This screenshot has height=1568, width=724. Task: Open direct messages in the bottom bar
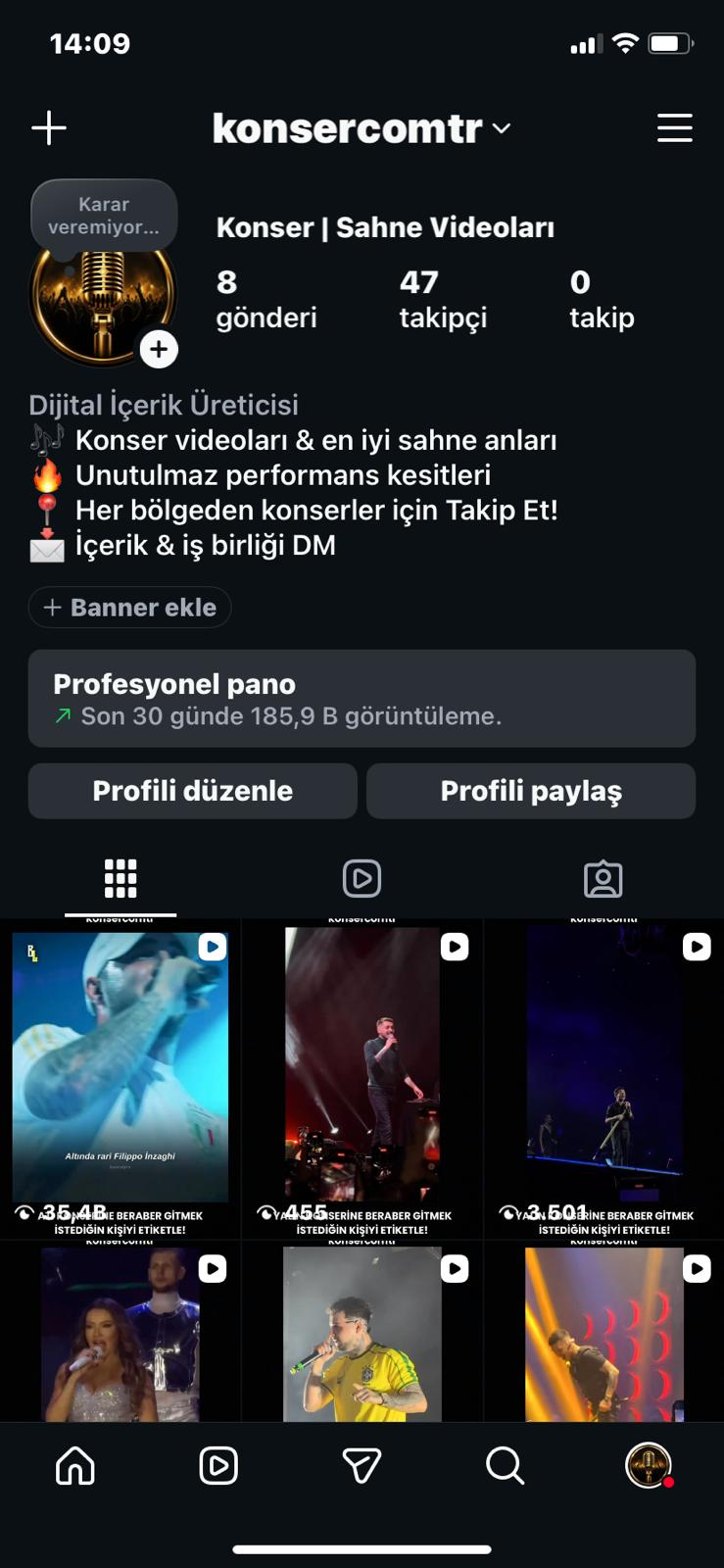click(362, 1466)
